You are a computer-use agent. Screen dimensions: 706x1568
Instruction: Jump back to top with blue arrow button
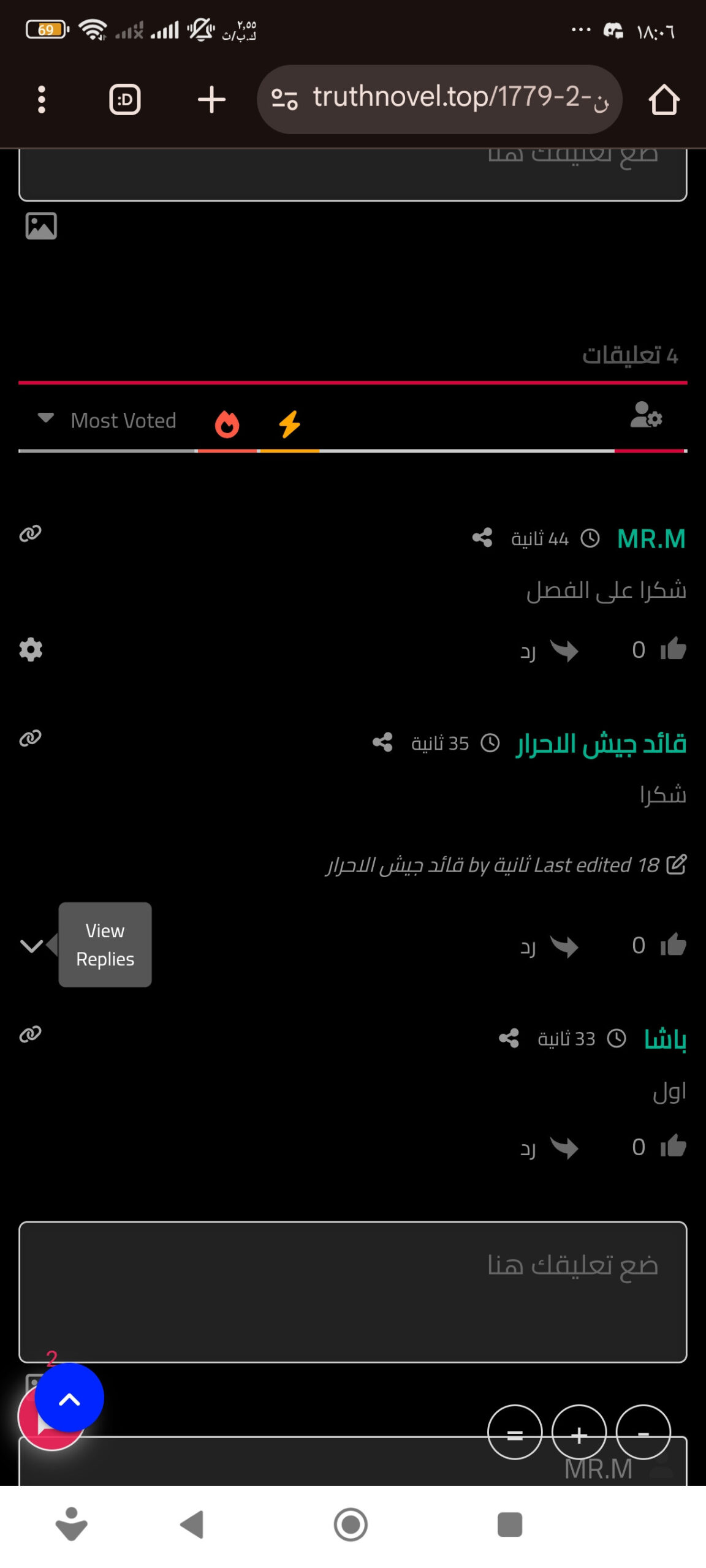pos(69,1397)
